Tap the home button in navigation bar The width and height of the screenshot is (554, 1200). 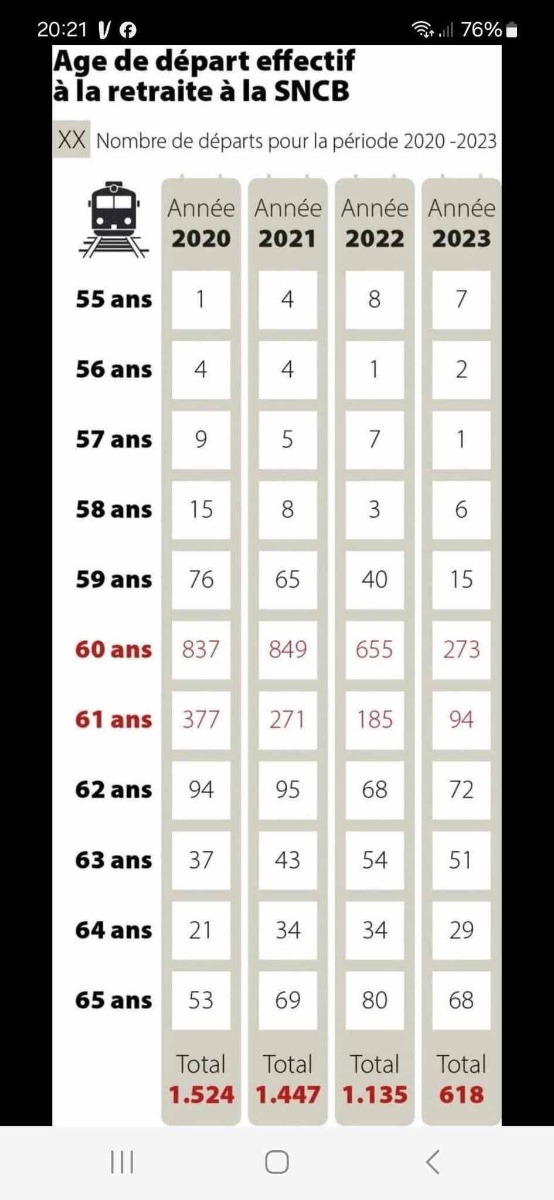[277, 1161]
